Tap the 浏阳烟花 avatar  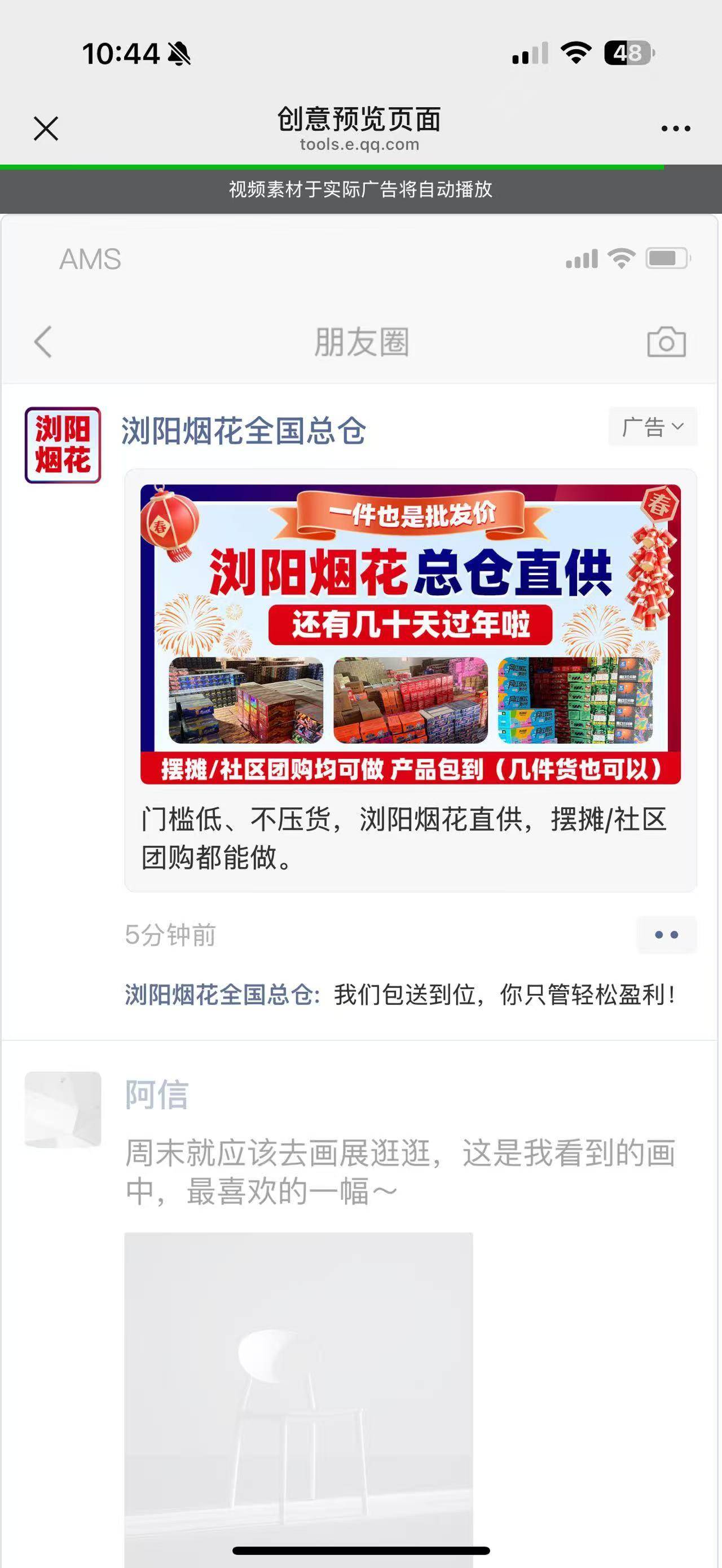(x=63, y=445)
